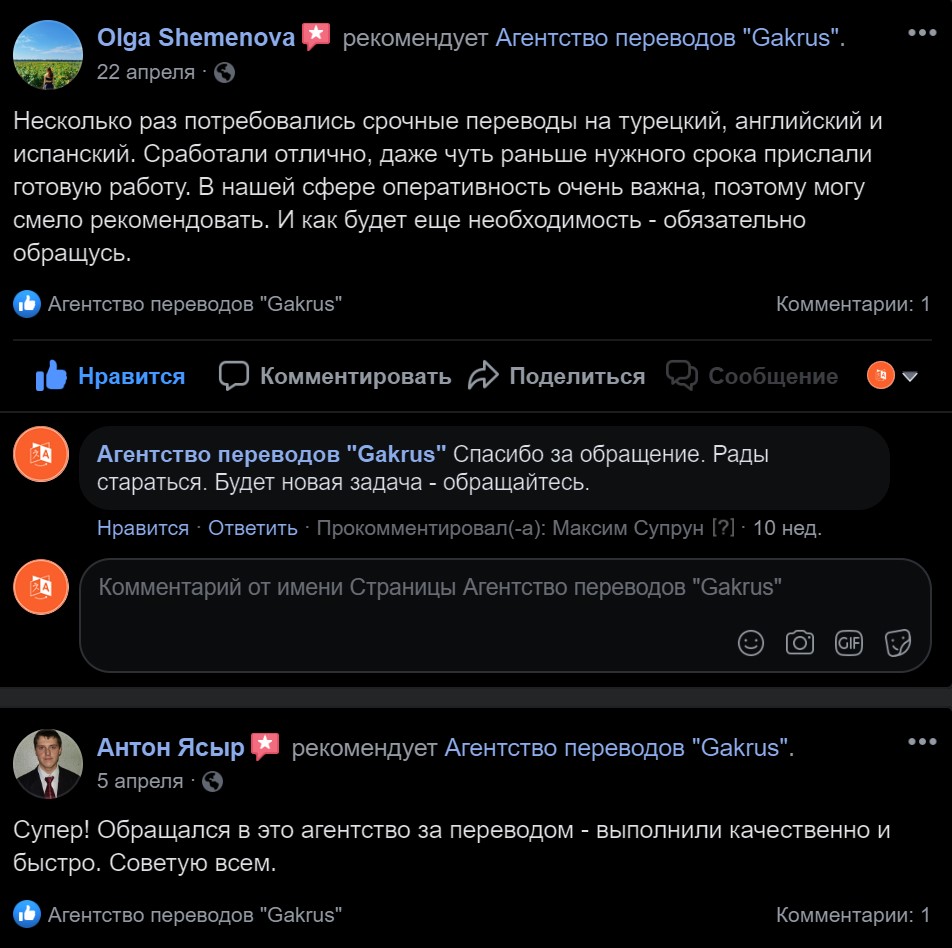Tap Нравится under Olga Shemenova's post
The width and height of the screenshot is (952, 948).
pyautogui.click(x=111, y=376)
